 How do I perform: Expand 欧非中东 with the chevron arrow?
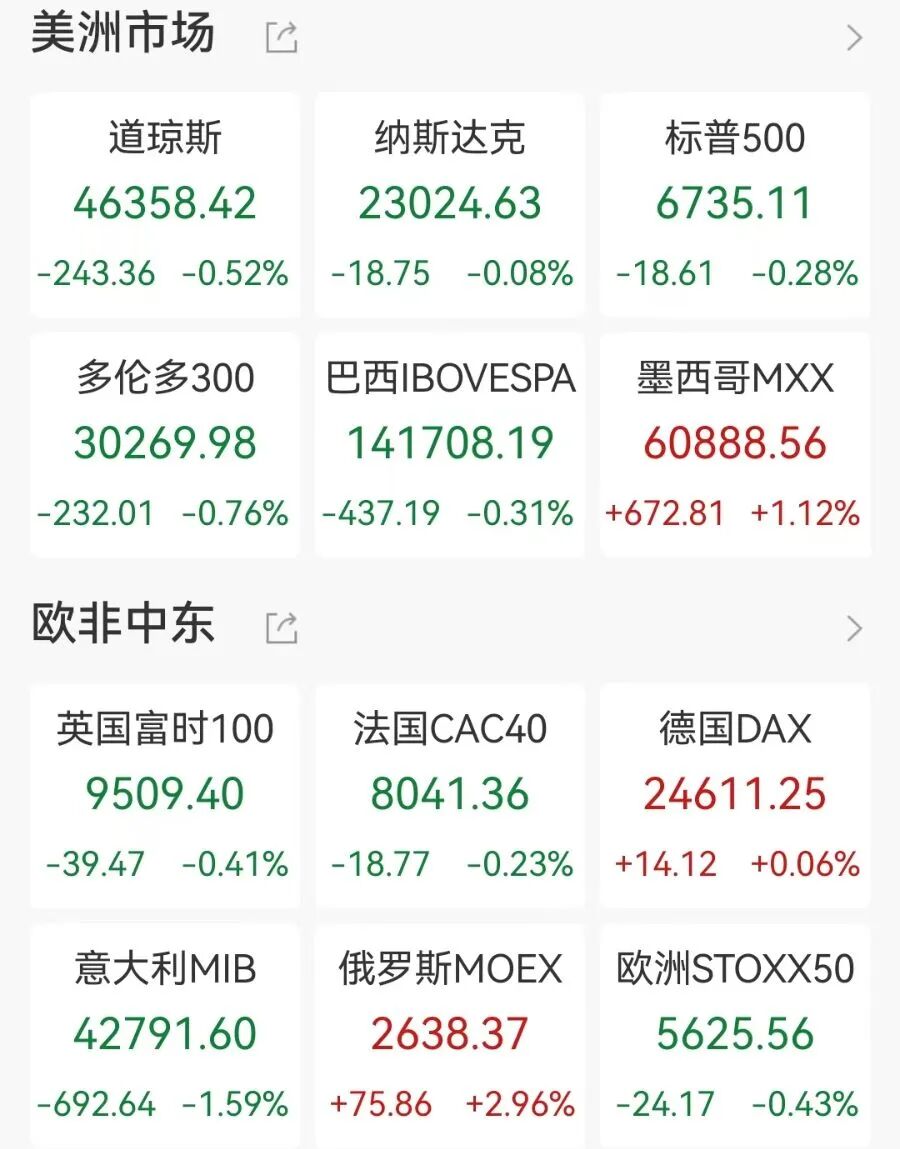click(854, 628)
